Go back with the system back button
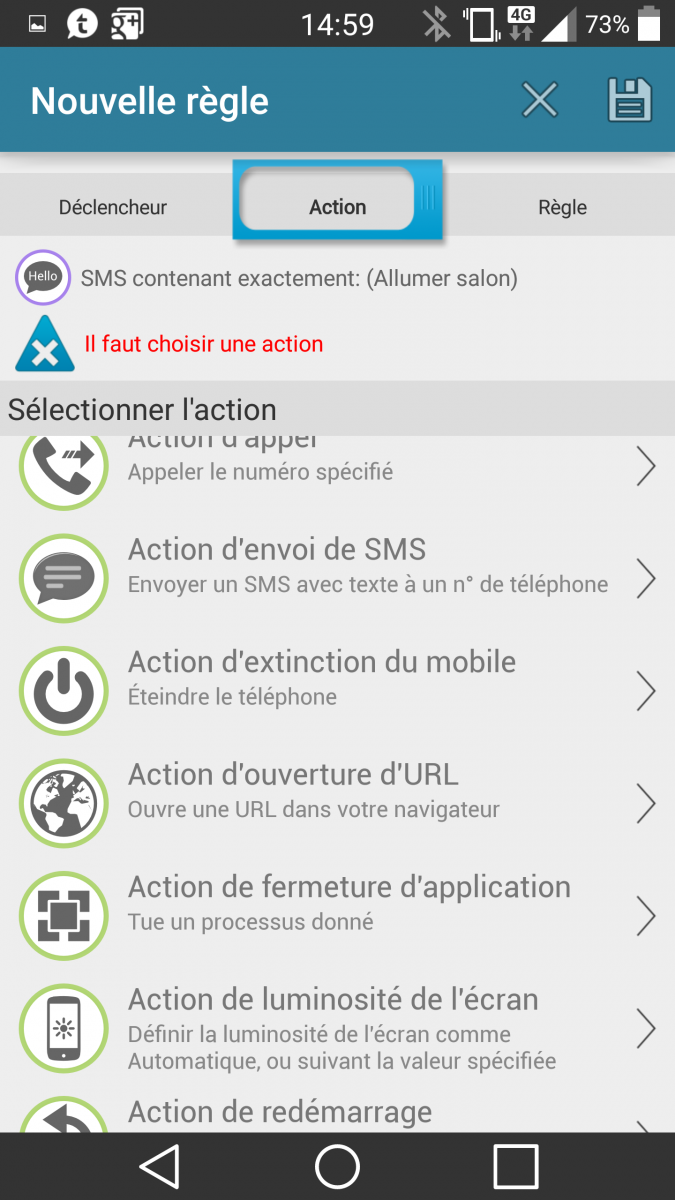 point(159,1166)
